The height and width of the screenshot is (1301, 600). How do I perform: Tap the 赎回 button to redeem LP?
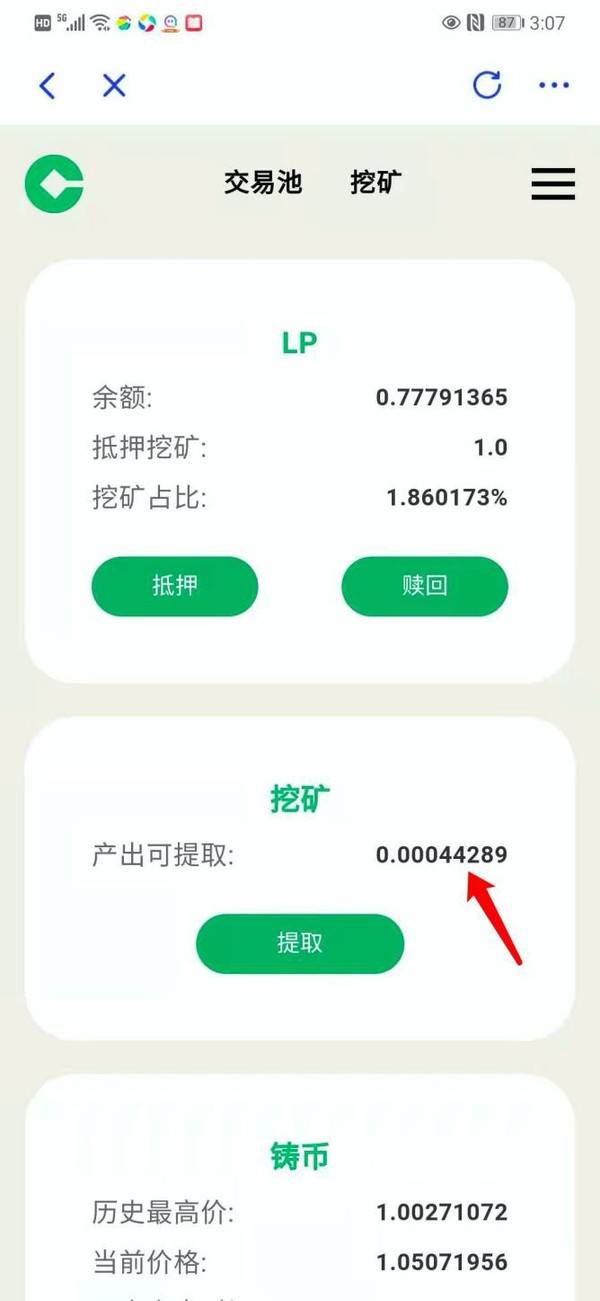[425, 586]
